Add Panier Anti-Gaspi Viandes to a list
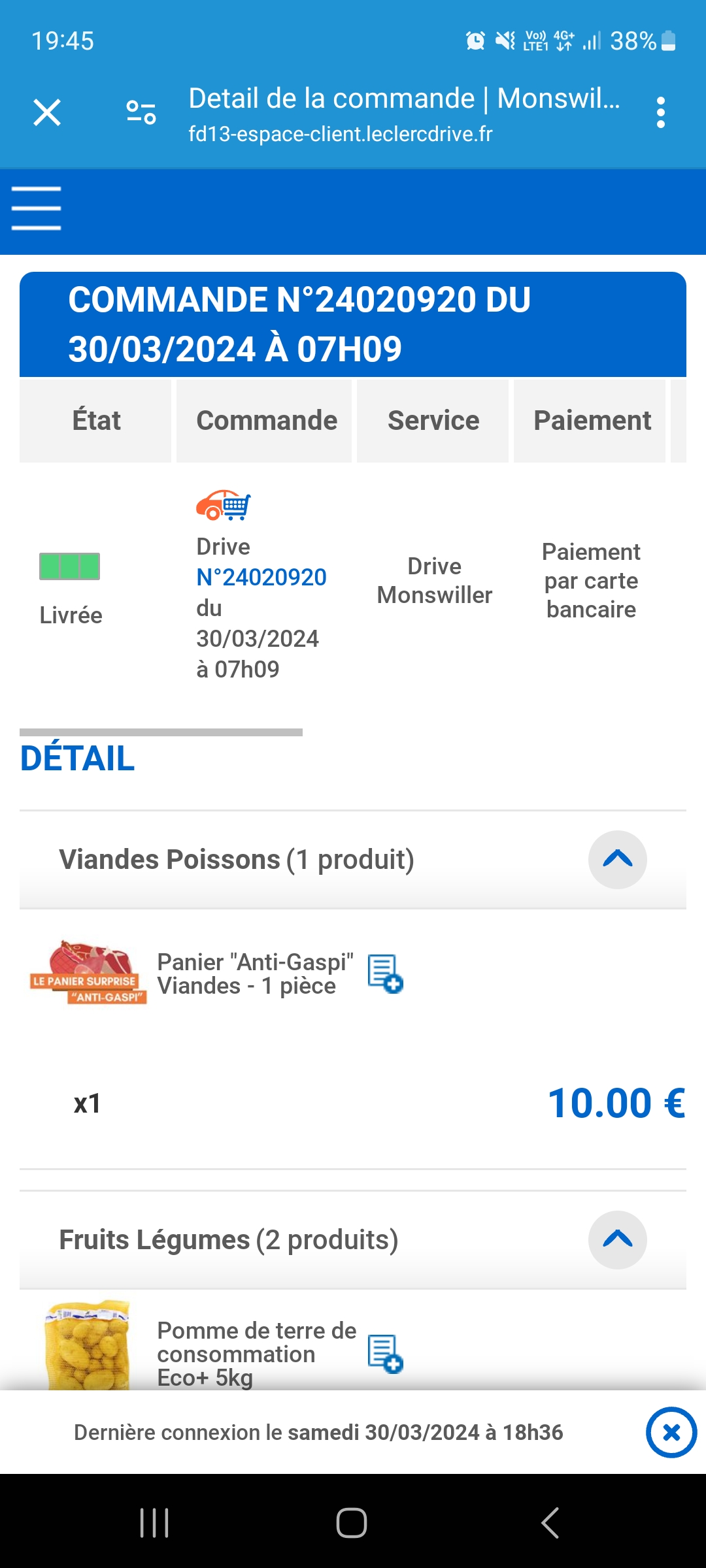 [x=385, y=974]
